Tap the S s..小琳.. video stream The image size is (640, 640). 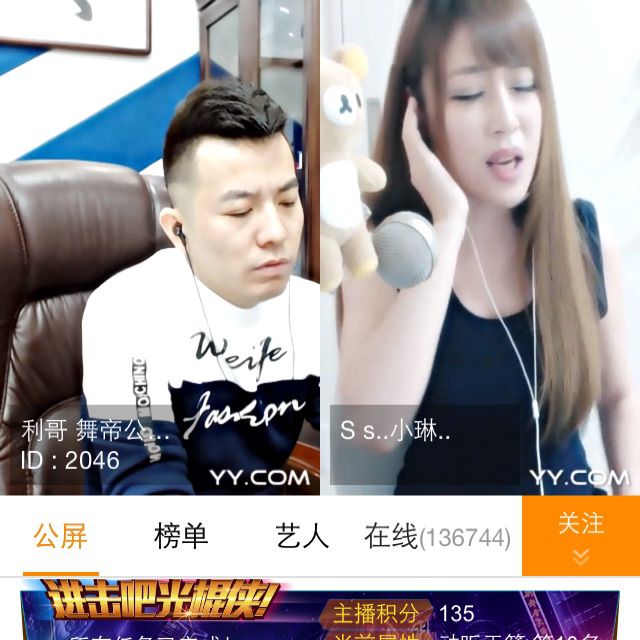(x=480, y=250)
